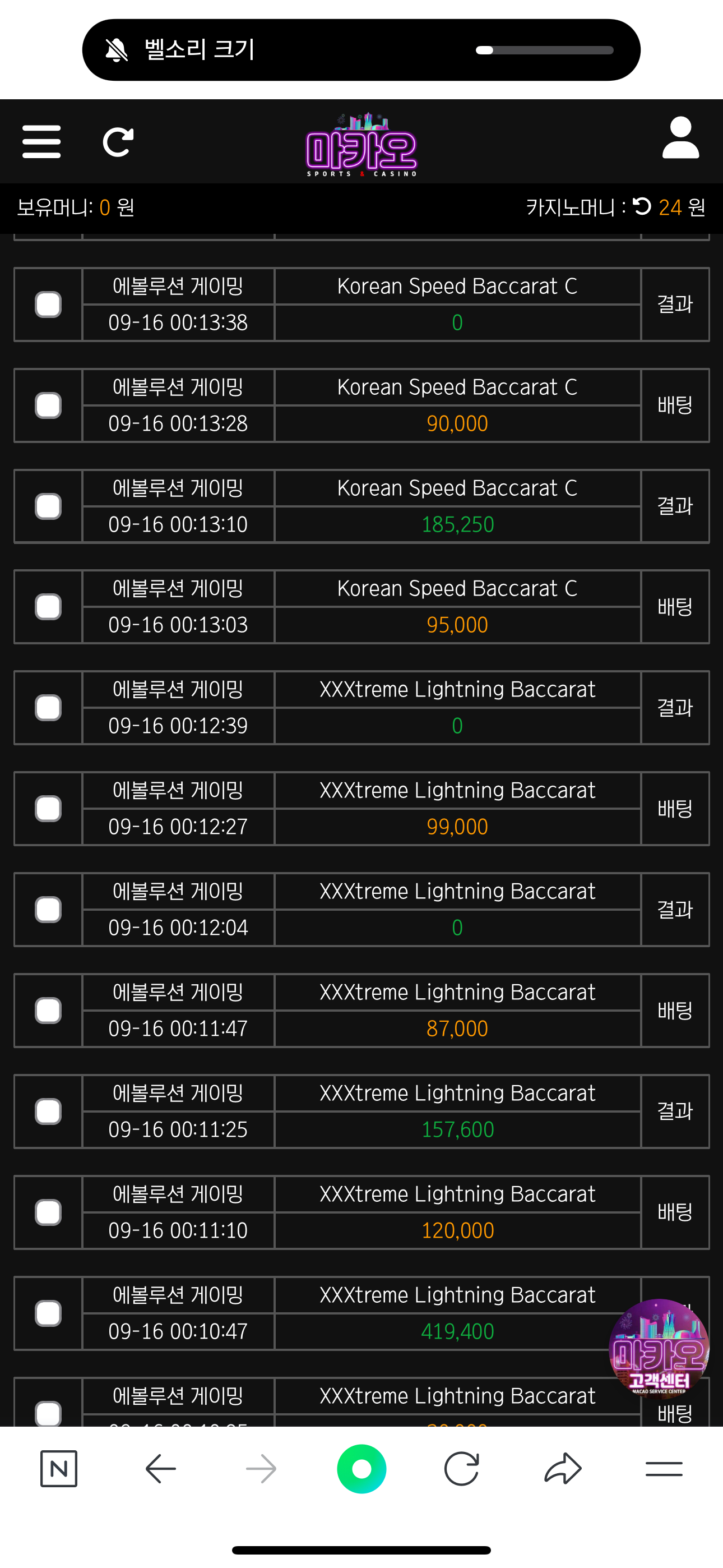This screenshot has width=723, height=1568.
Task: Open the browser menu lines icon
Action: 664,1469
